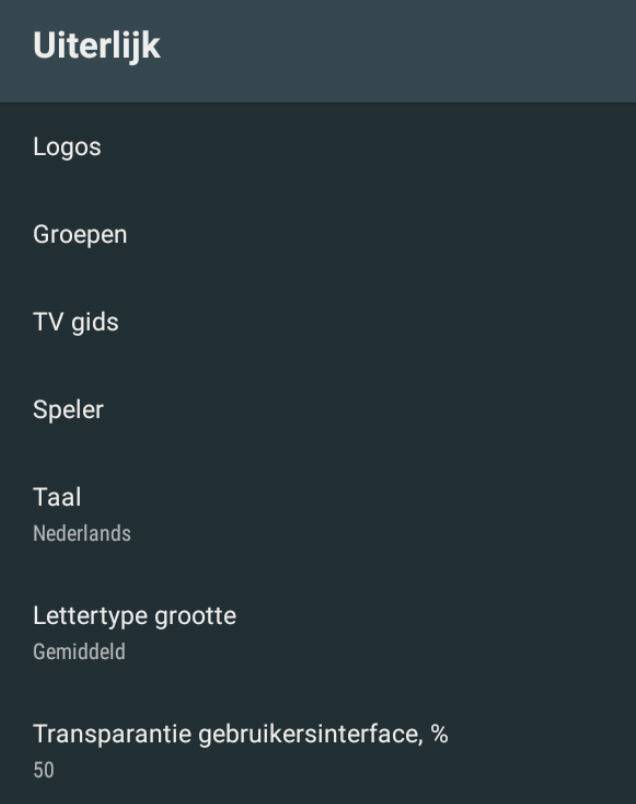Adjust Transparantie gebruikersinterface percentage
This screenshot has width=636, height=804.
[240, 749]
